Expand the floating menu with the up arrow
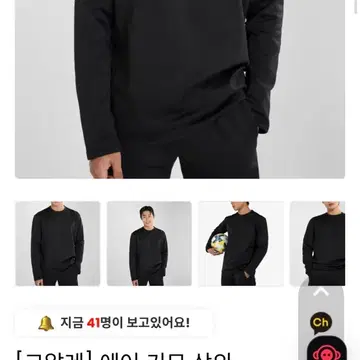The height and width of the screenshot is (360, 360). click(321, 292)
